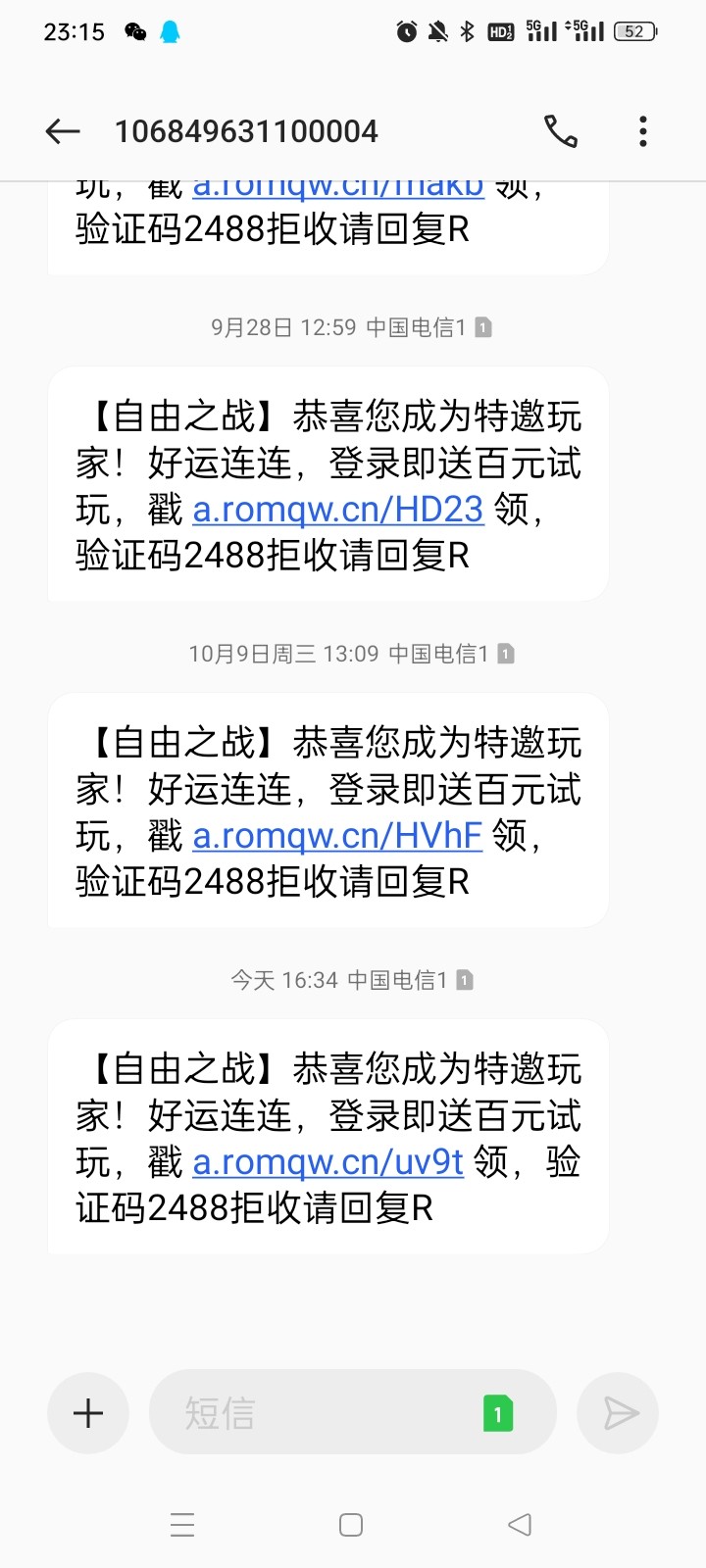Switch SIM card with the green icon
Viewport: 706px width, 1568px height.
point(498,1413)
